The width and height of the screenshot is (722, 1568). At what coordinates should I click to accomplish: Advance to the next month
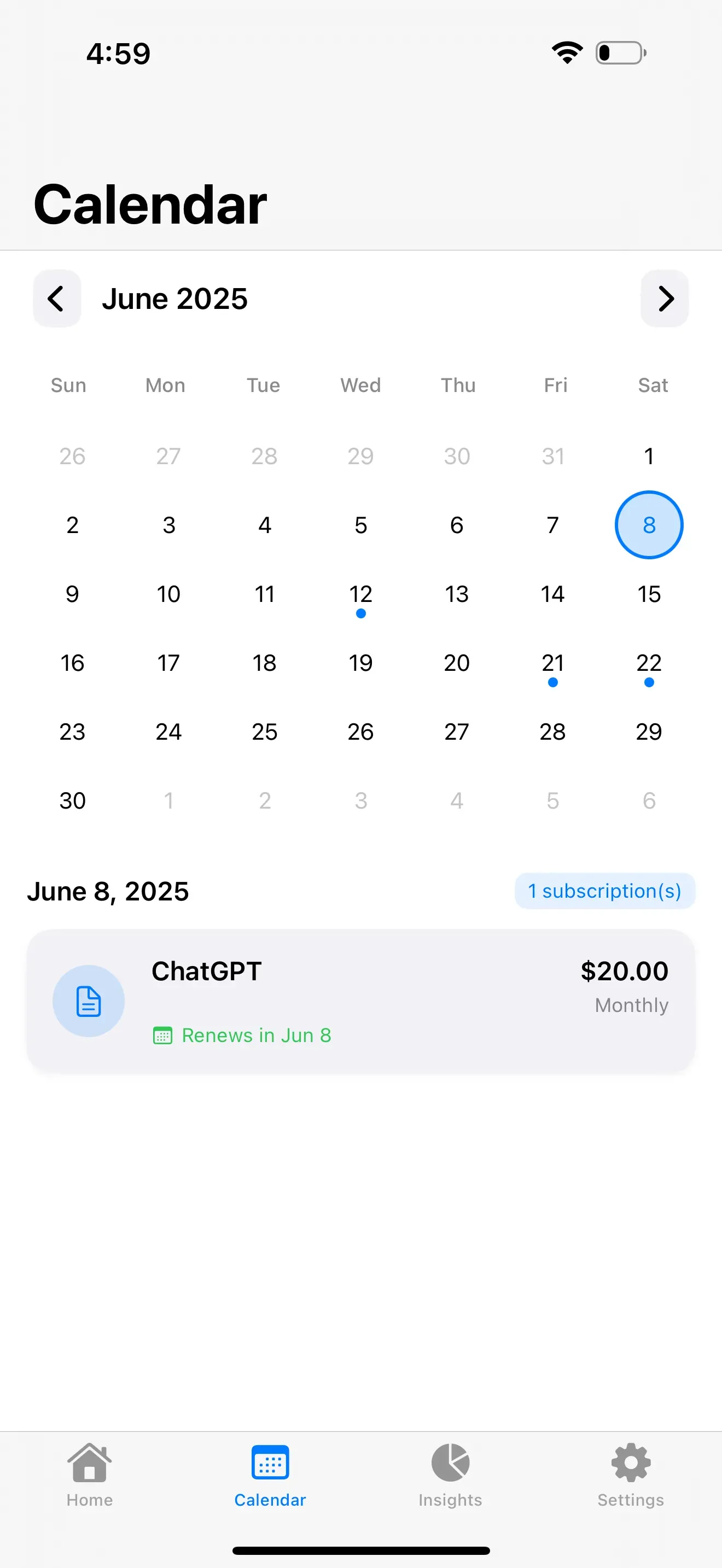tap(665, 299)
